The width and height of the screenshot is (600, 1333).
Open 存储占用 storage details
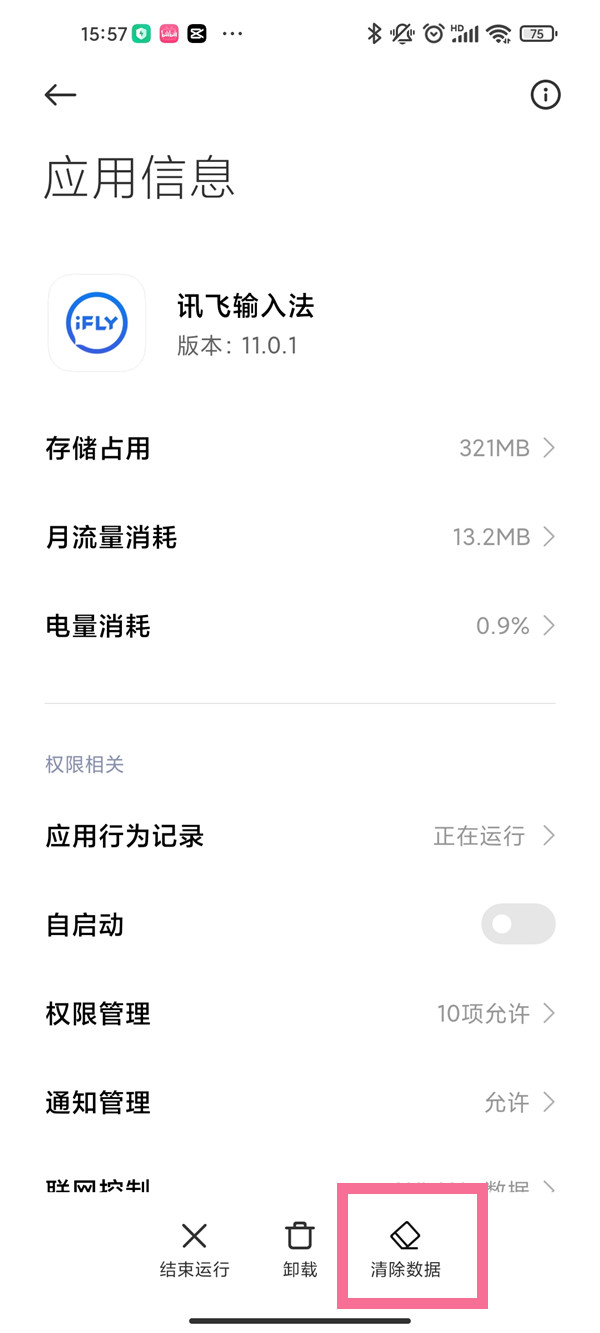(300, 448)
